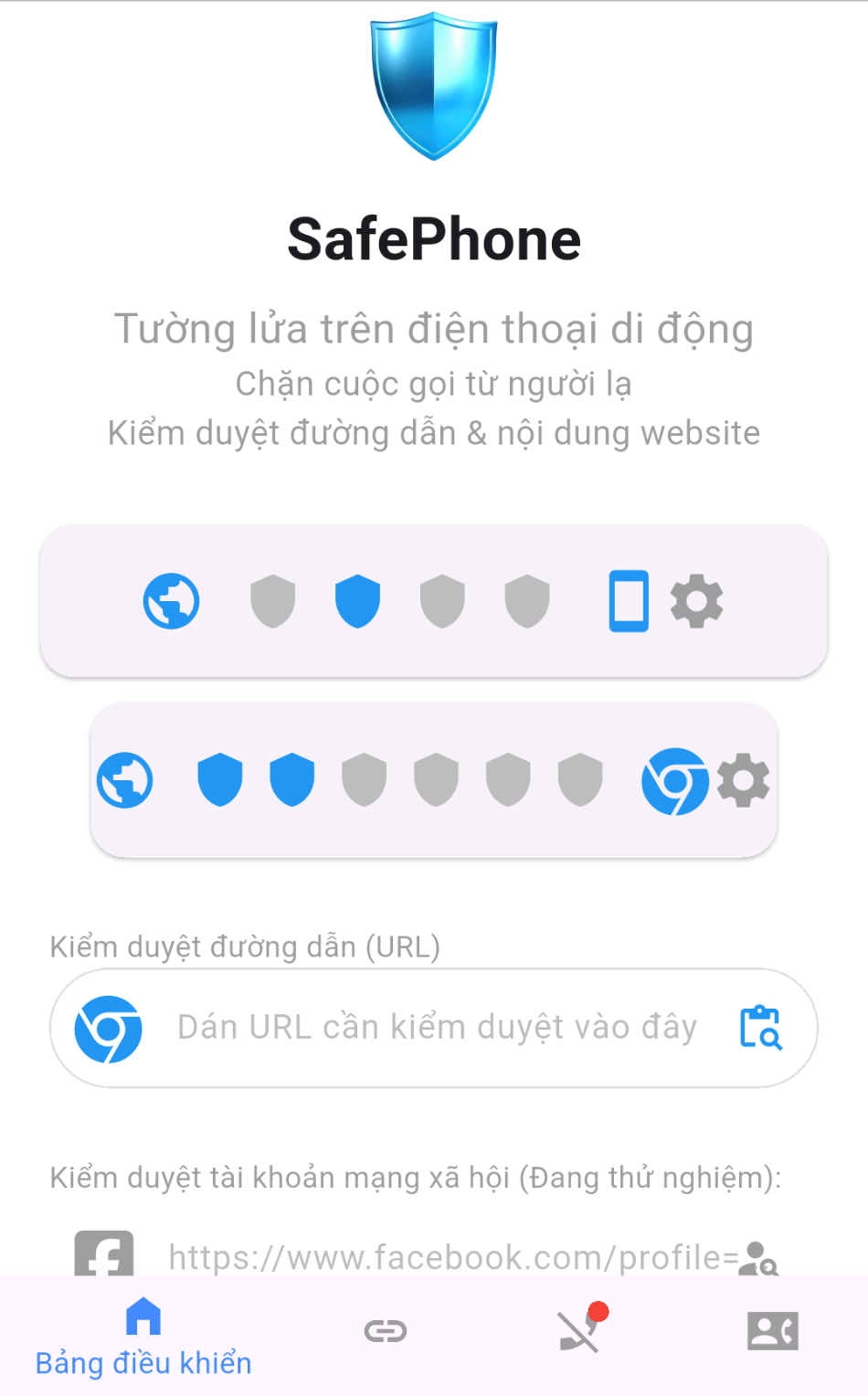868x1396 pixels.
Task: Open device firewall settings gear
Action: pyautogui.click(x=696, y=601)
